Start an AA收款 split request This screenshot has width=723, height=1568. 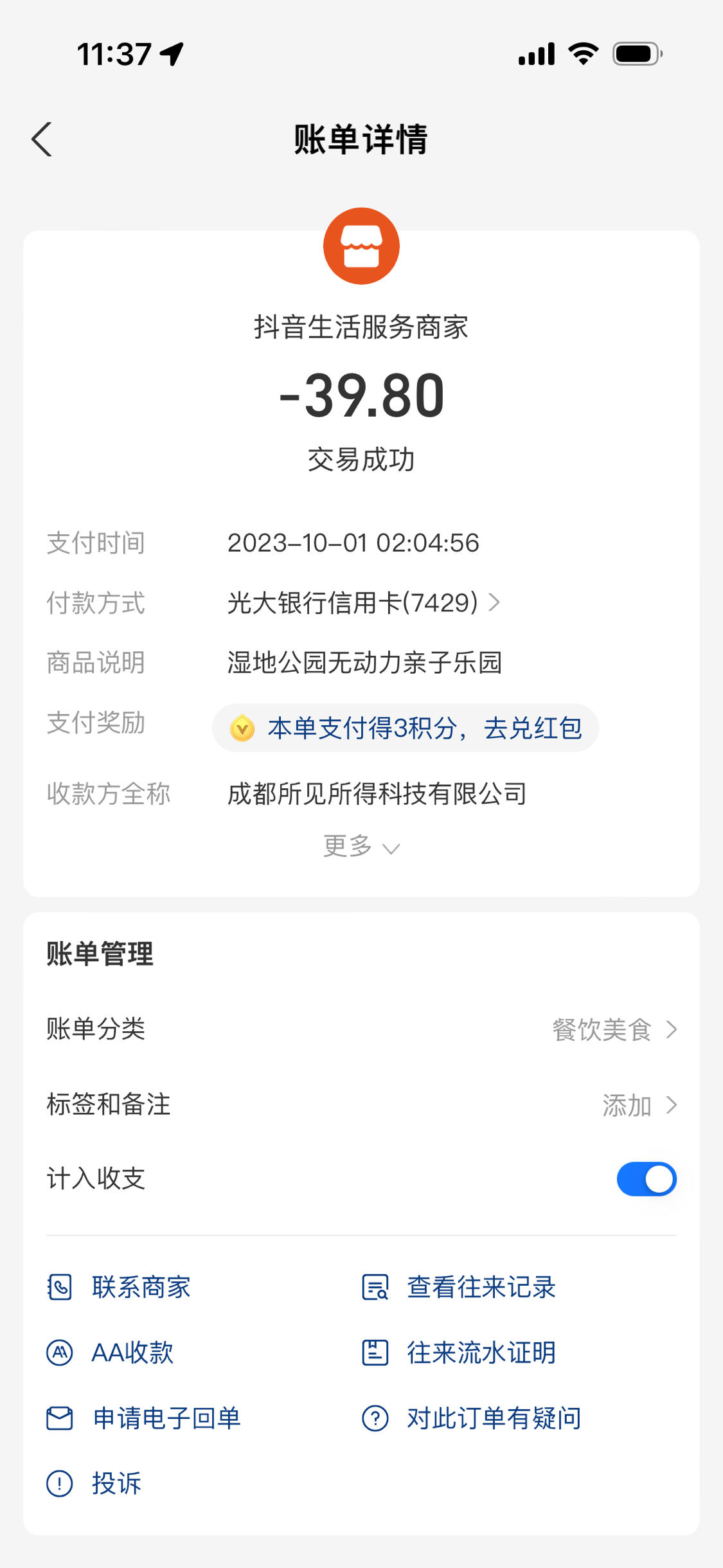110,1353
